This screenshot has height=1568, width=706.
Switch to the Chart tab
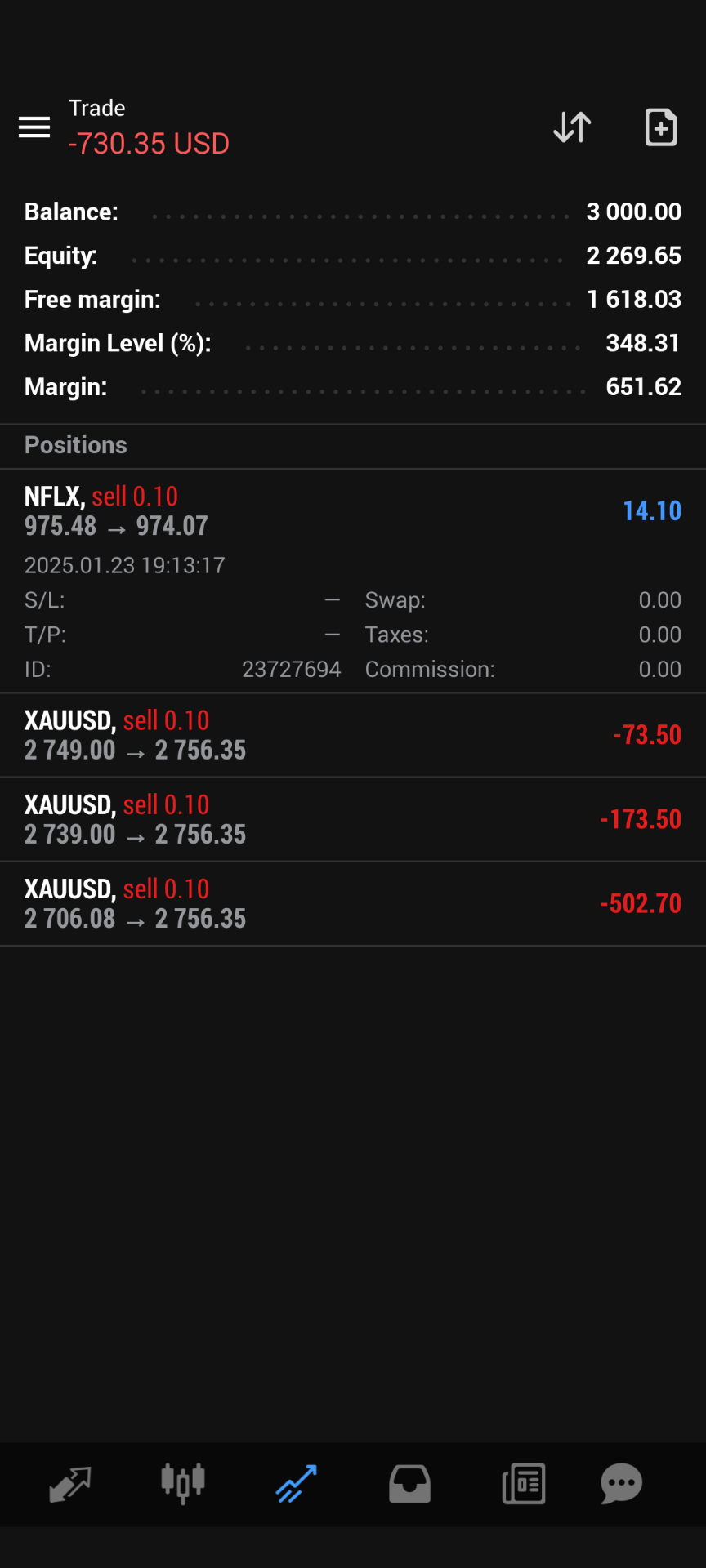[183, 1484]
